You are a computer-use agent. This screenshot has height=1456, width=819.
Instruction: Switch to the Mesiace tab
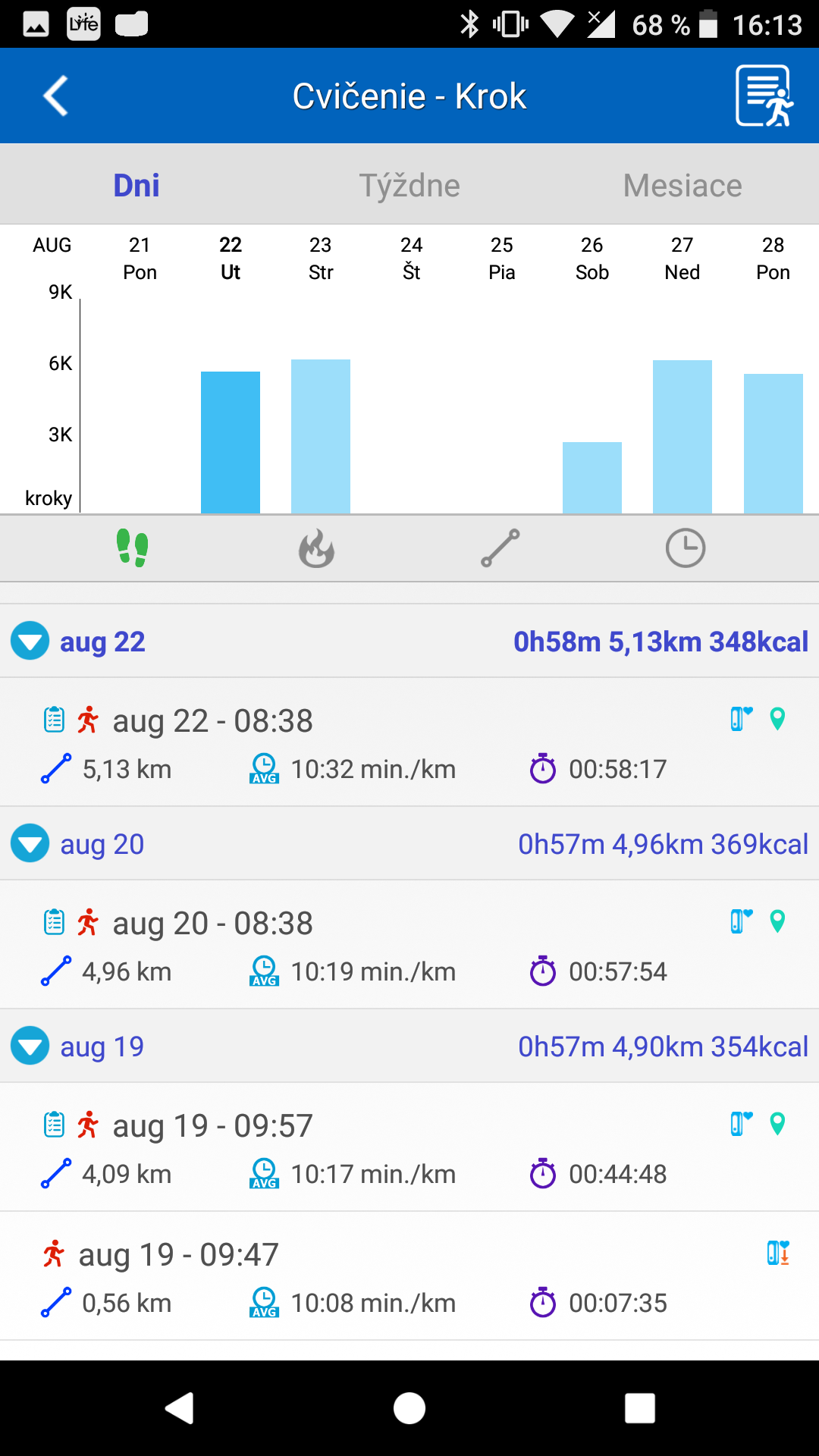(682, 185)
